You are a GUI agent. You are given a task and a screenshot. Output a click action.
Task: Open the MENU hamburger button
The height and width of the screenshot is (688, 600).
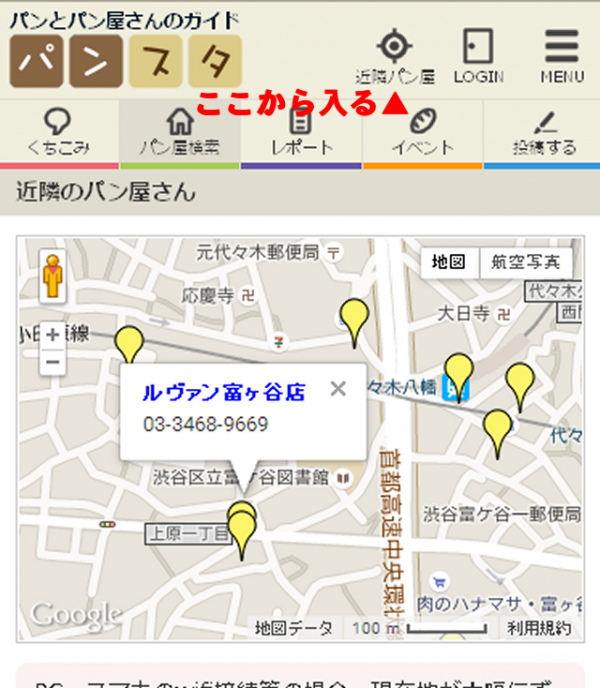click(562, 56)
